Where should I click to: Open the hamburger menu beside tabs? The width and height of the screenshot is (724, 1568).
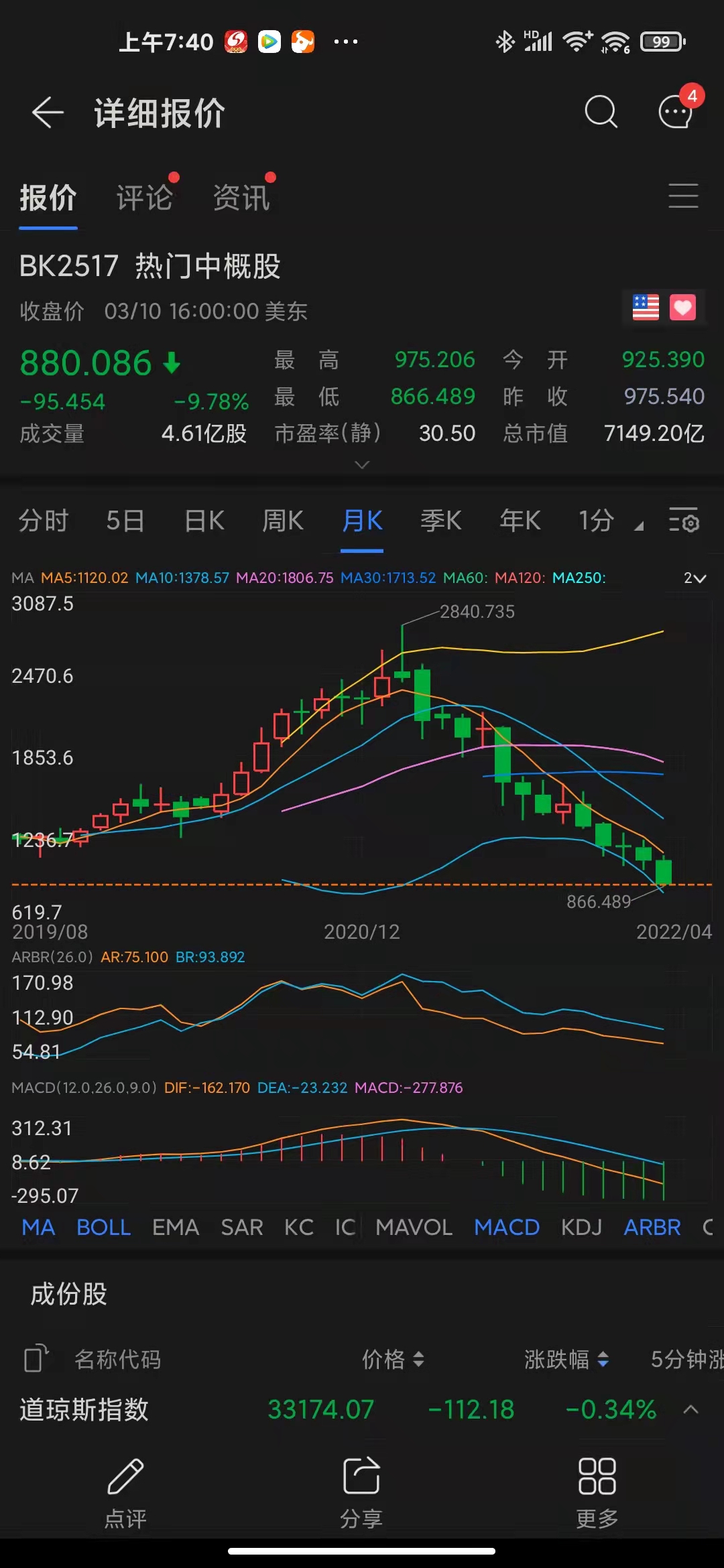click(683, 196)
